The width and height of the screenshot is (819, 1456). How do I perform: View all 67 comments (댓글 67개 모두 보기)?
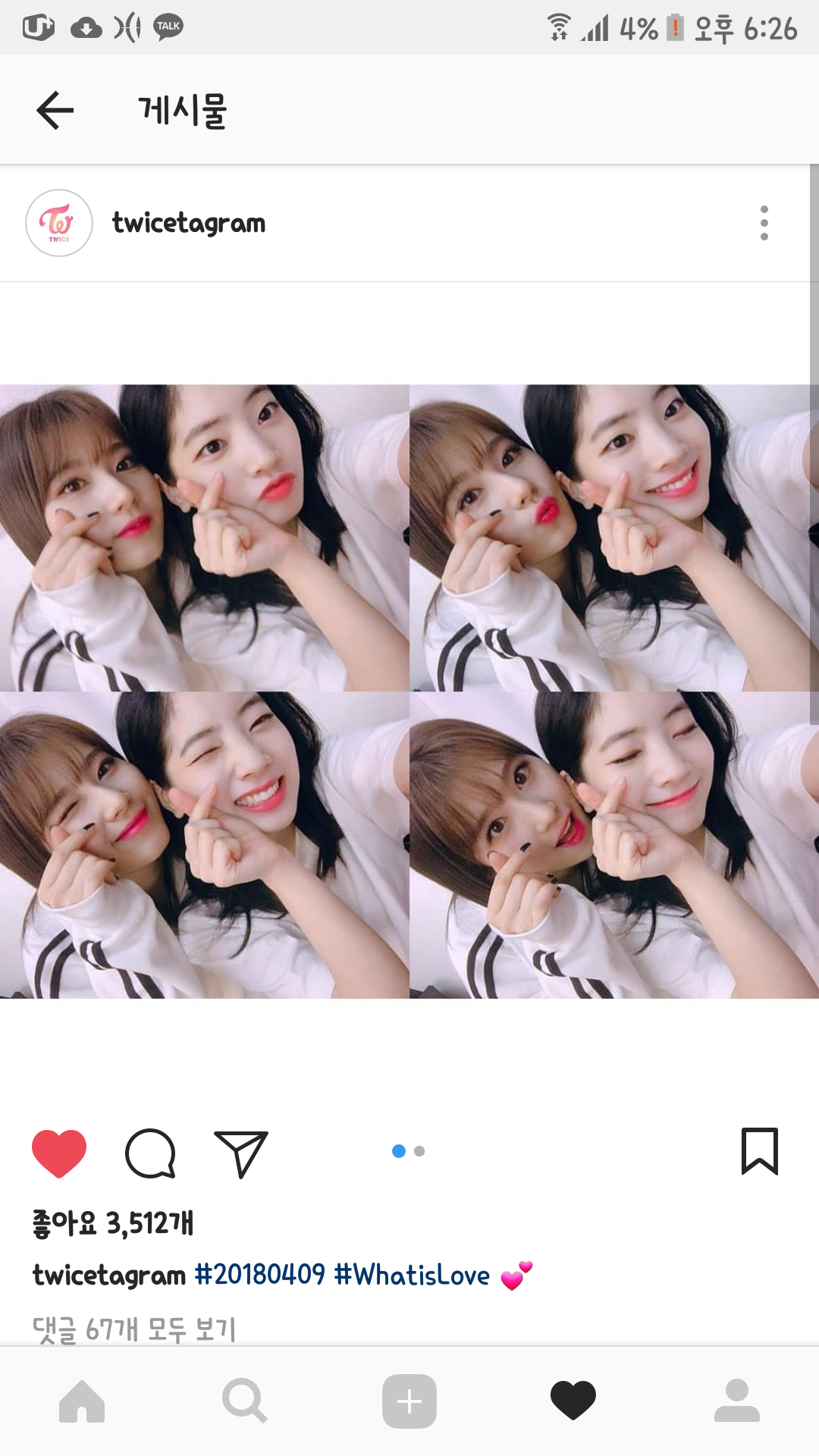[x=134, y=1329]
